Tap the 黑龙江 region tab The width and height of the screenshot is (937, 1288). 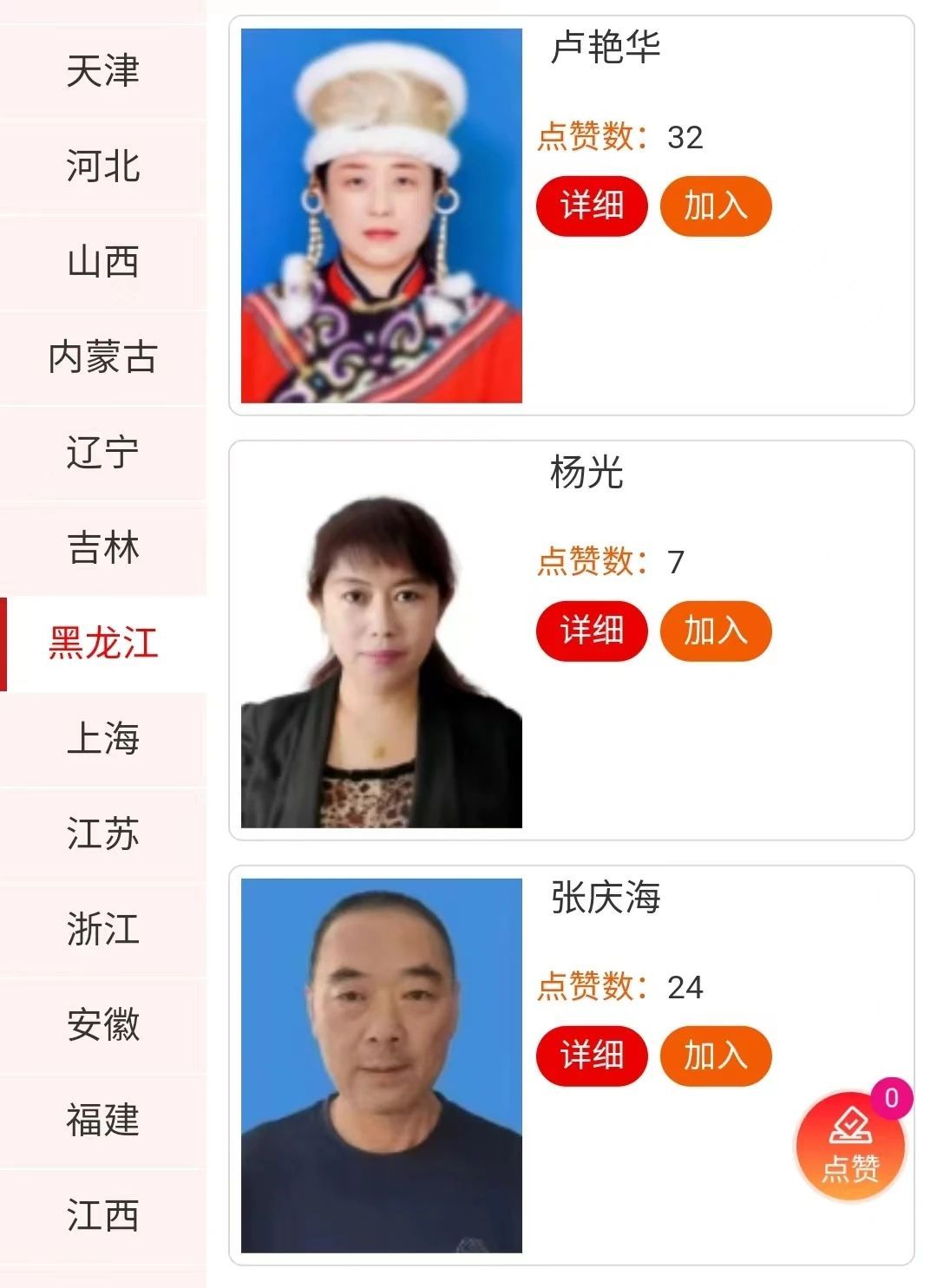point(102,644)
